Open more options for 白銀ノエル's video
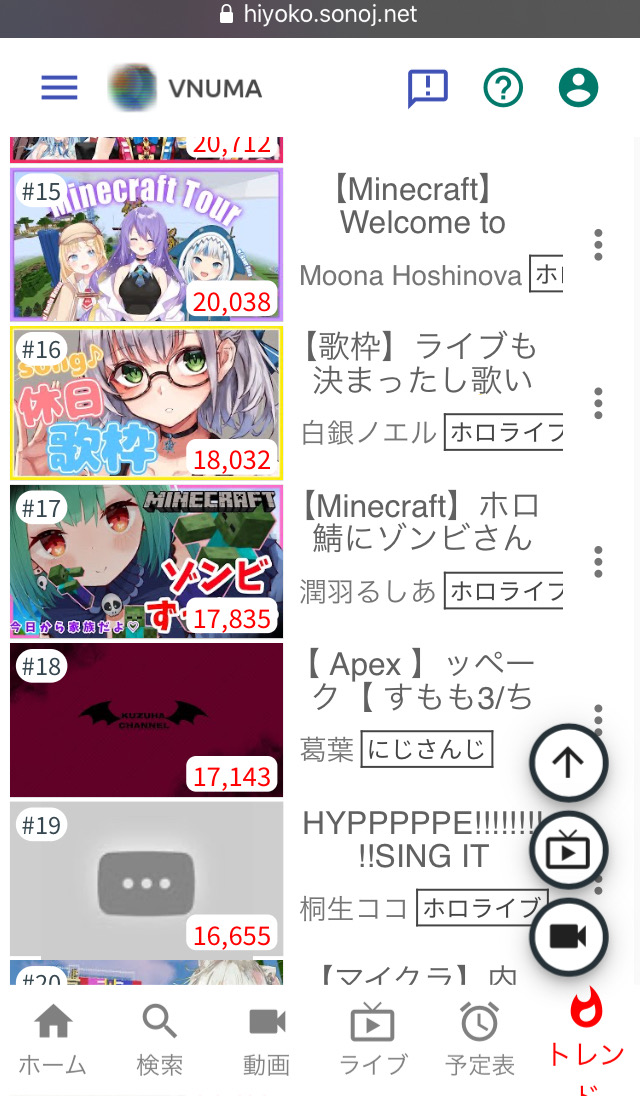640x1096 pixels. coord(598,403)
